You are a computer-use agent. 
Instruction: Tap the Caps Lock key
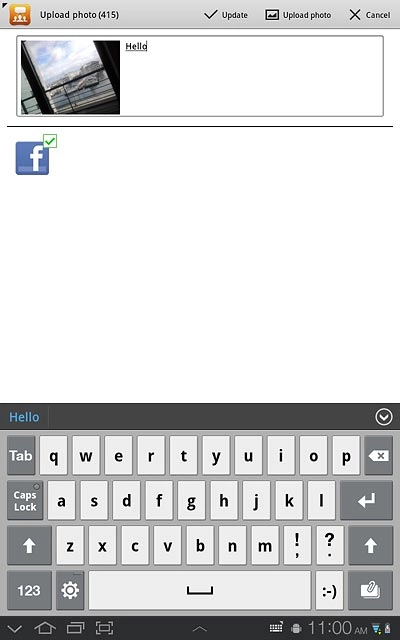25,500
